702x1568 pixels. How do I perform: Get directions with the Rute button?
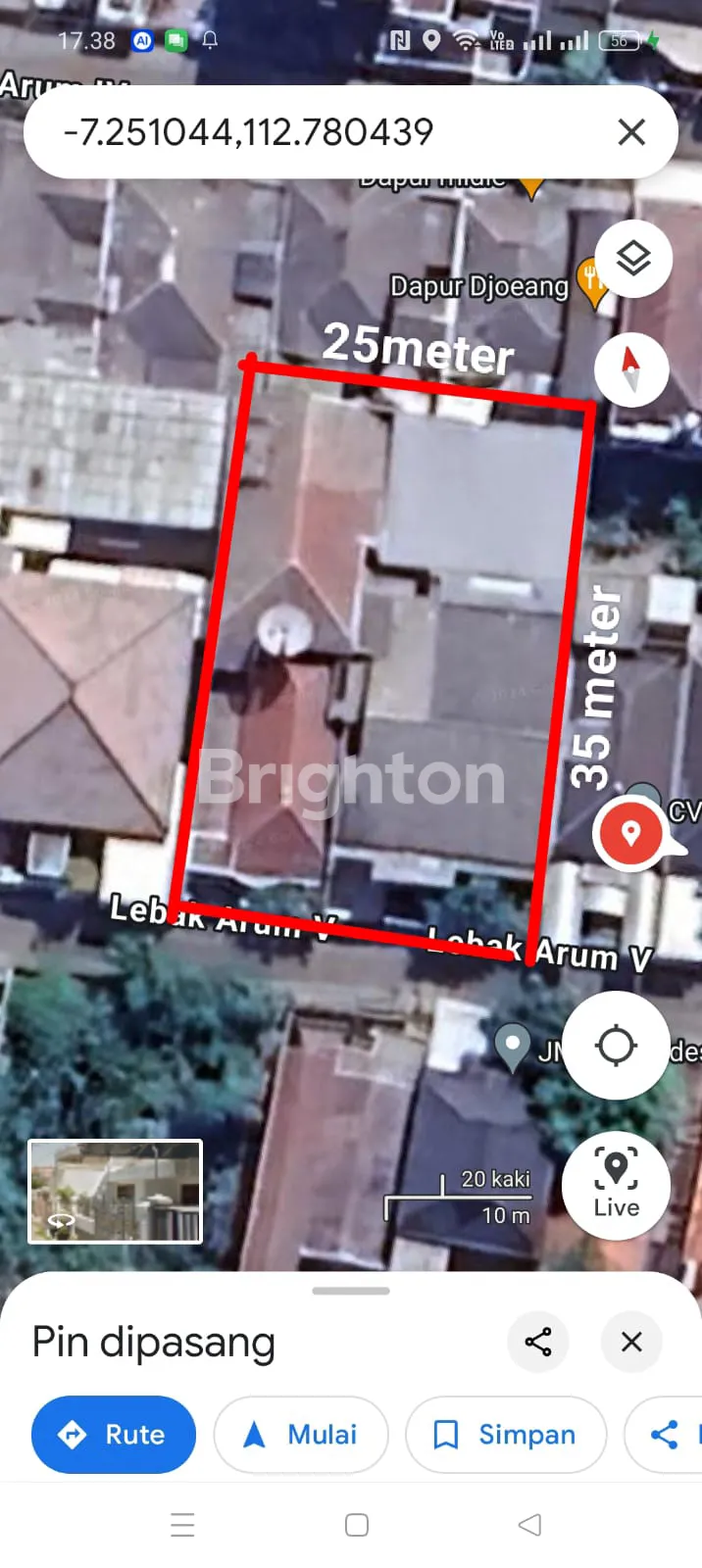coord(114,1435)
